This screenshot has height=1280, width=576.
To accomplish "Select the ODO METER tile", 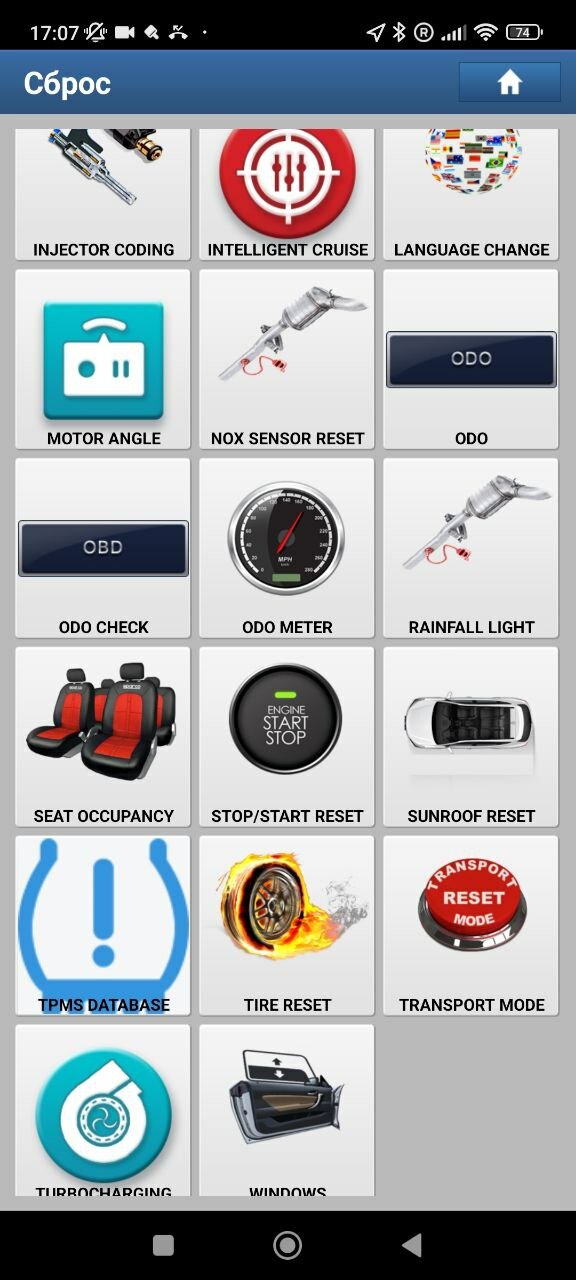I will coord(287,548).
